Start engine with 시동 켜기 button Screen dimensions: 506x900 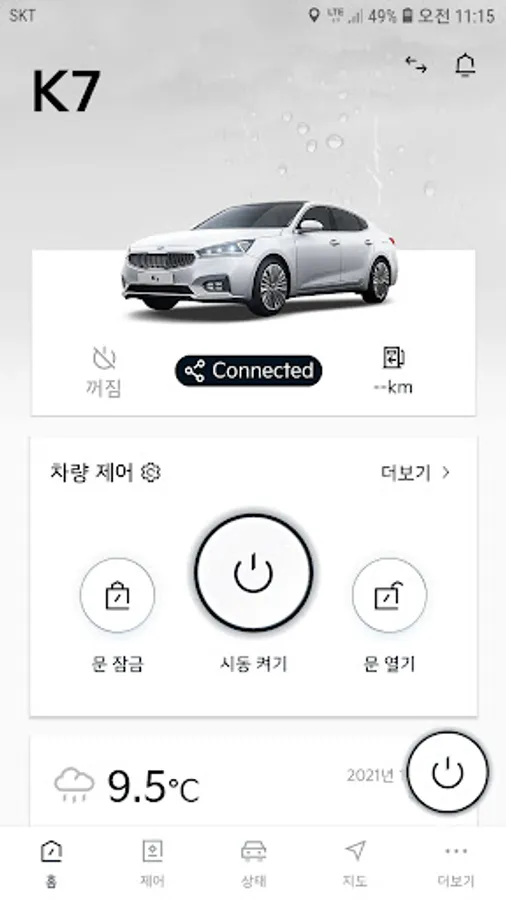253,573
